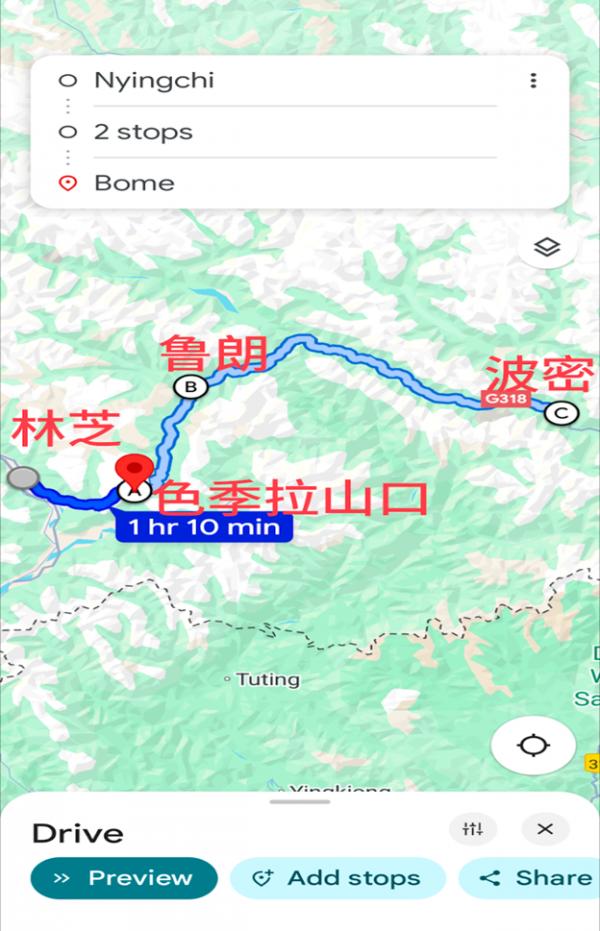
Task: Open route options filter icon
Action: (473, 828)
